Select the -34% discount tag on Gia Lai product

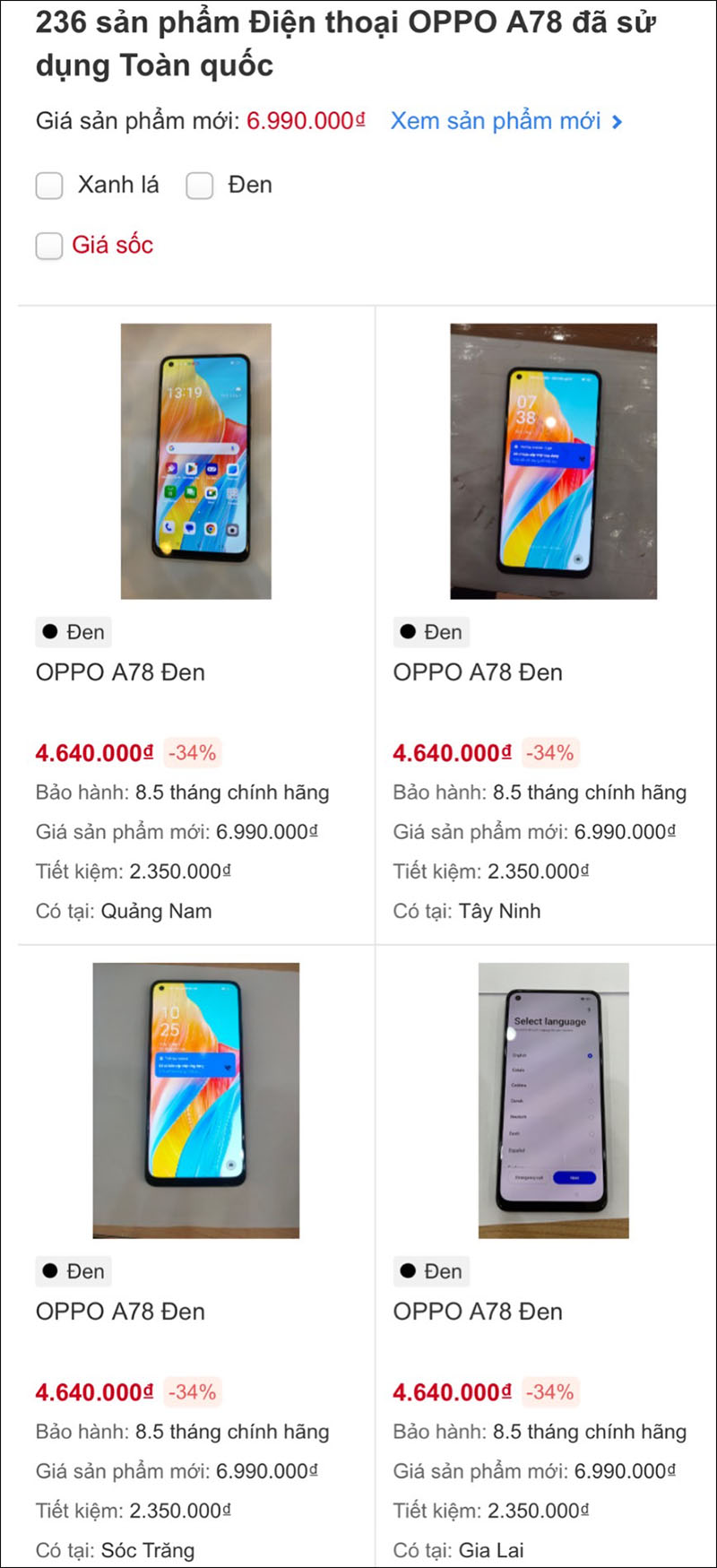click(x=548, y=1392)
